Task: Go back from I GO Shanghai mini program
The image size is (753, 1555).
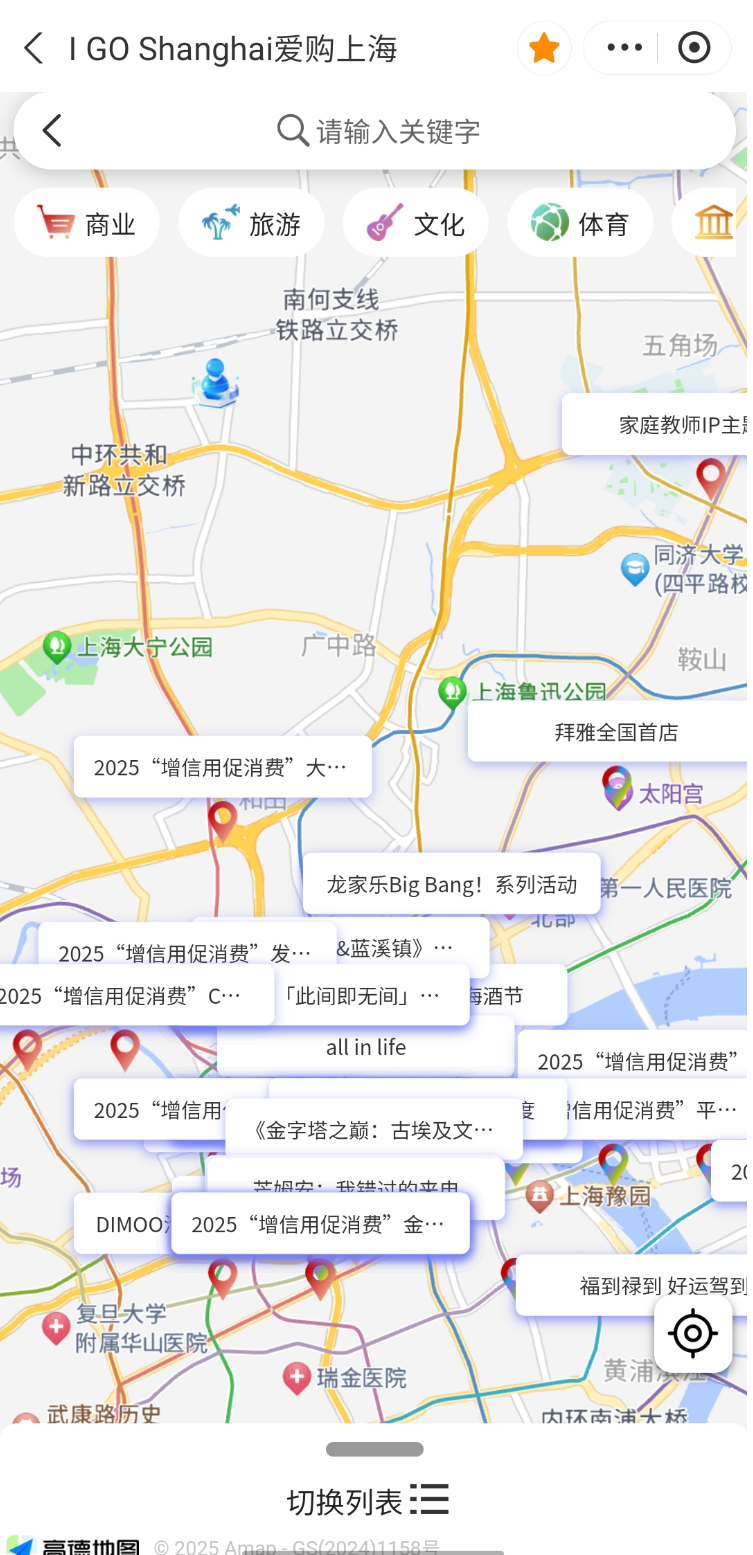Action: coord(34,48)
